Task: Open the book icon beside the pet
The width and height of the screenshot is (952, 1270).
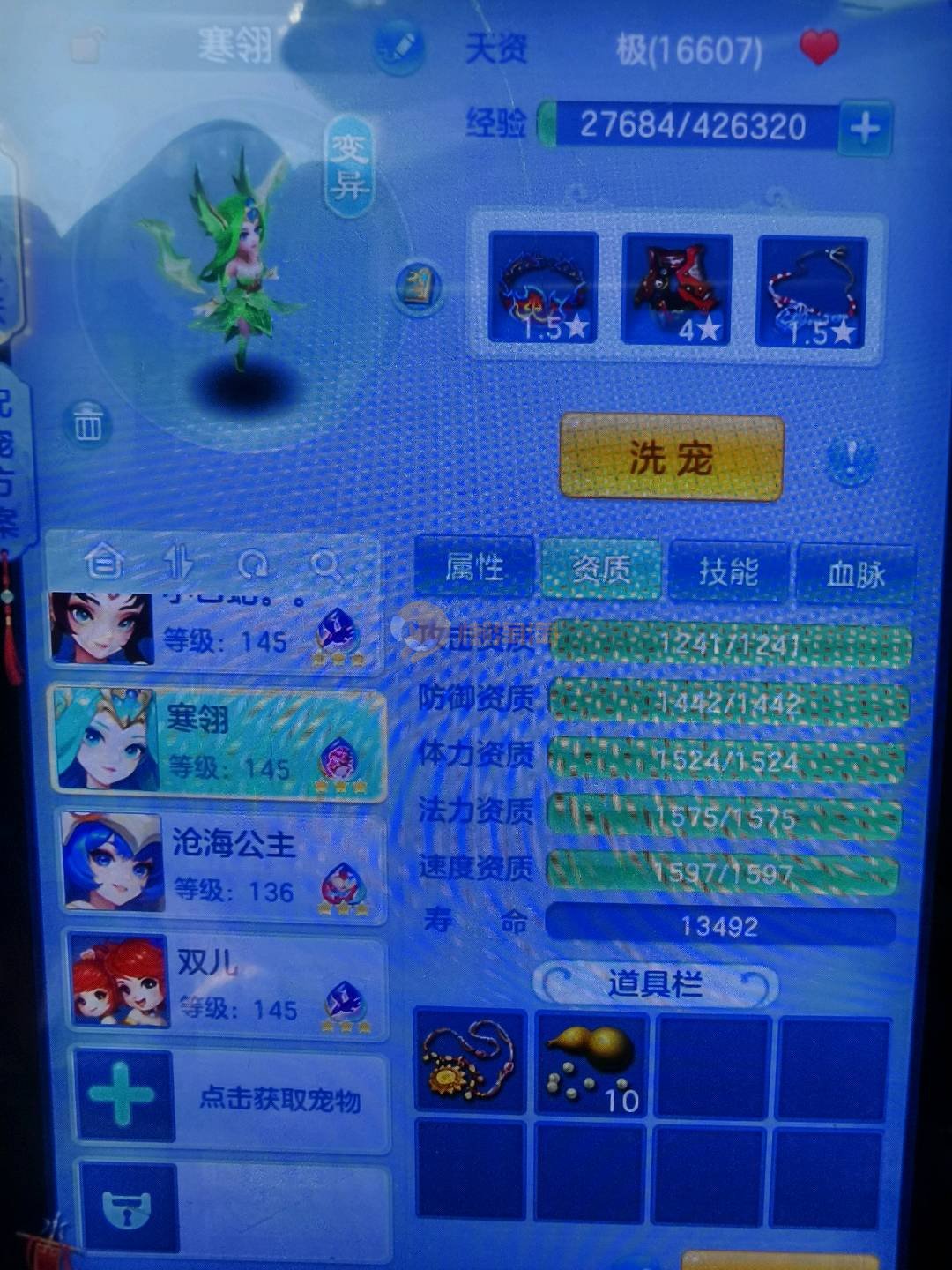Action: coord(419,285)
